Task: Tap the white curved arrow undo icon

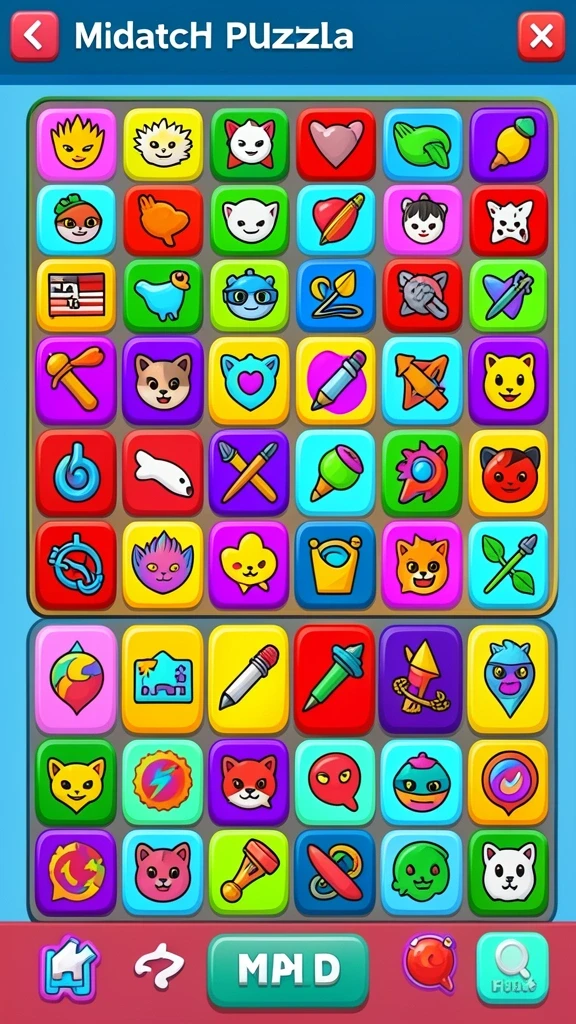Action: click(159, 967)
